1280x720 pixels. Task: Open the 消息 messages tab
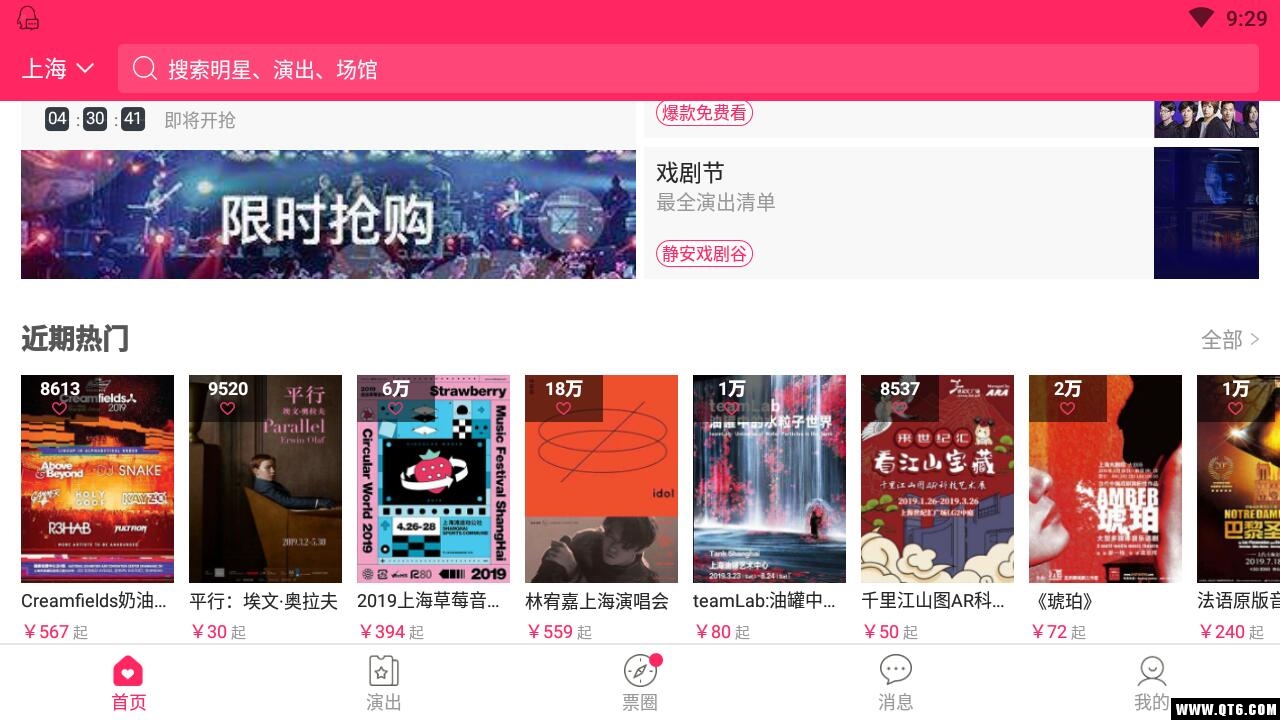tap(895, 683)
